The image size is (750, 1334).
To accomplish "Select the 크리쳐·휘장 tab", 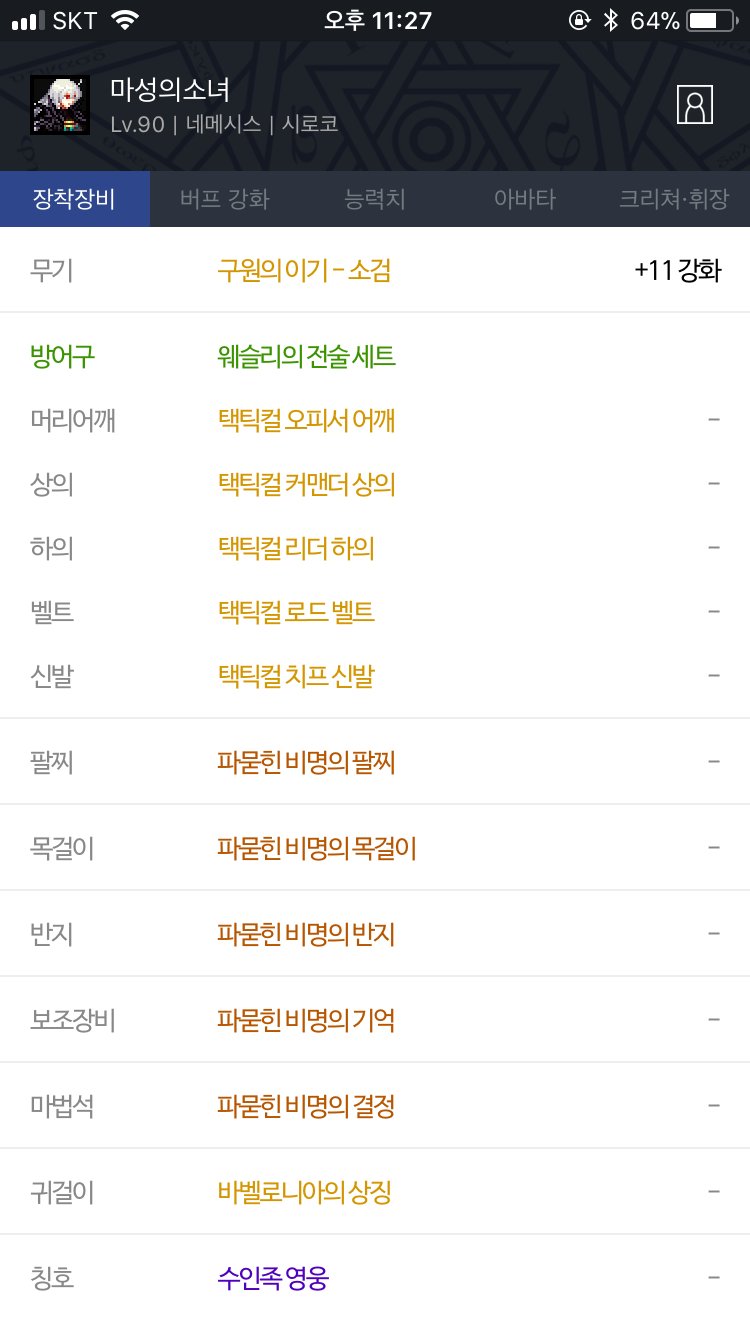I will point(675,199).
